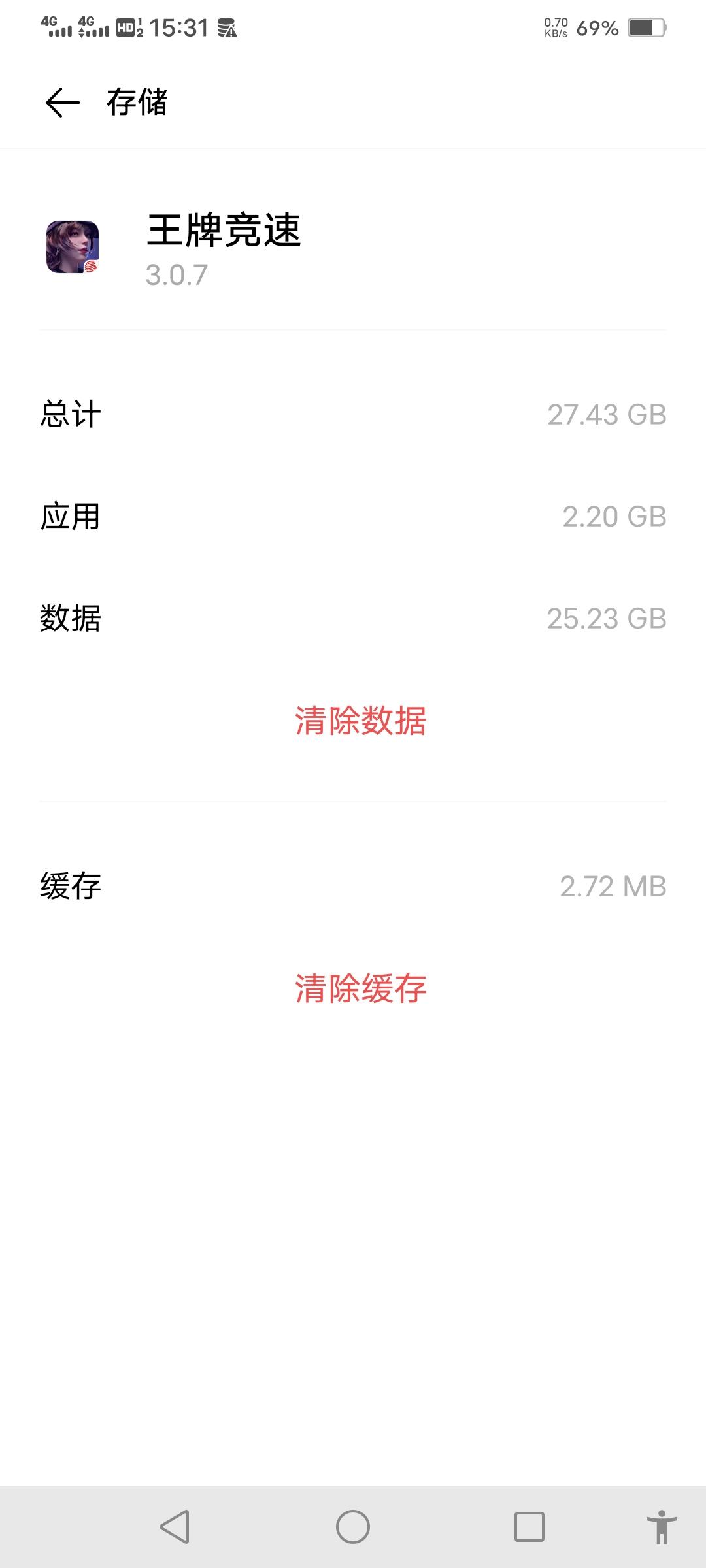This screenshot has width=706, height=1568.
Task: Tap the 清除数据 button
Action: (361, 722)
